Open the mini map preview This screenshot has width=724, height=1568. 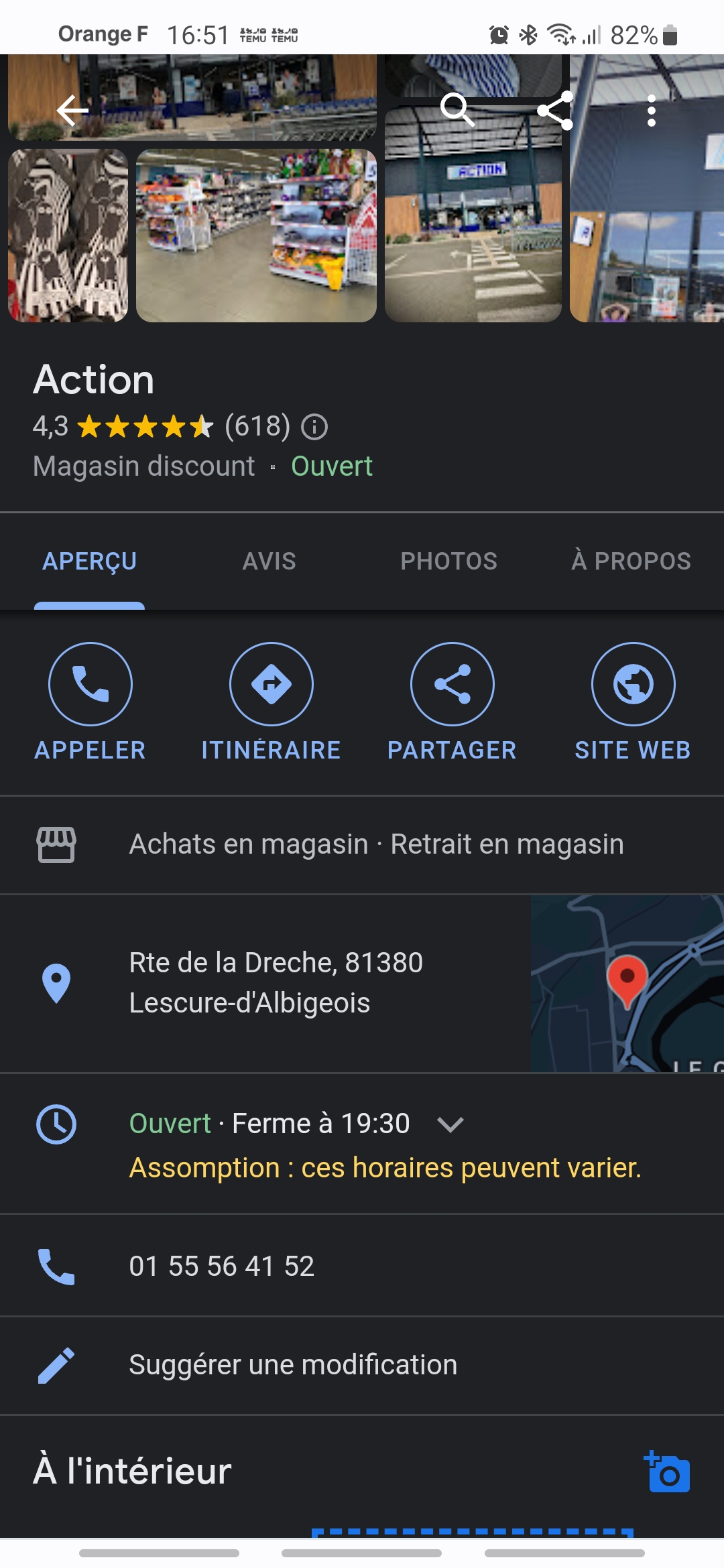point(627,983)
